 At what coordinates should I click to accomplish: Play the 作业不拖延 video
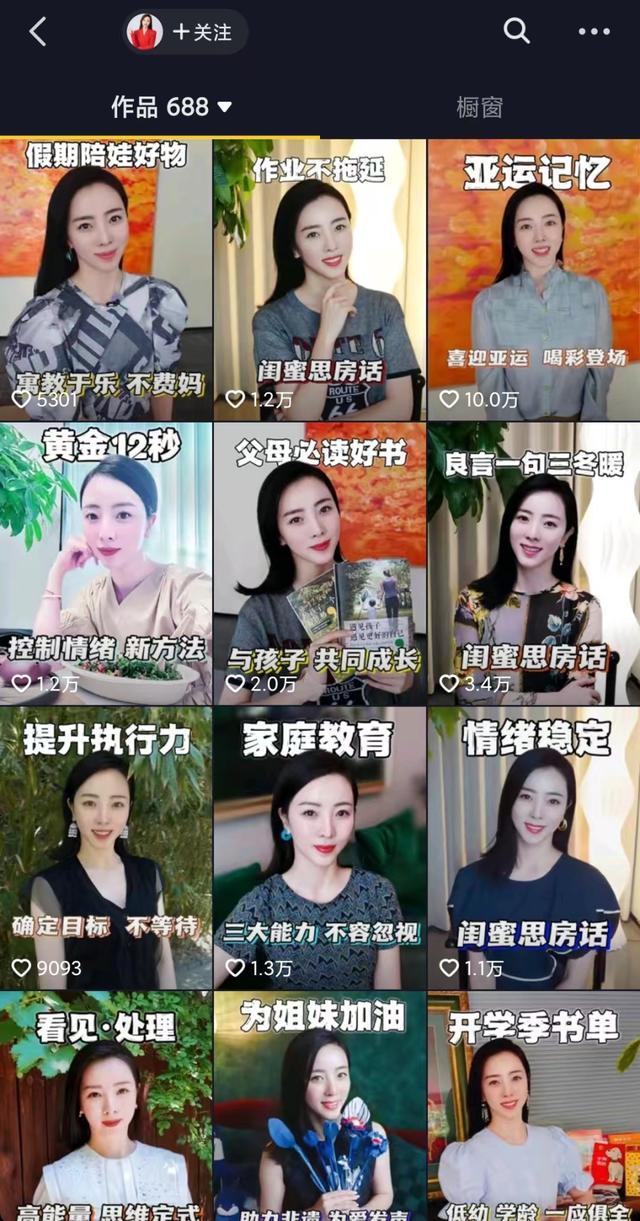[x=320, y=280]
